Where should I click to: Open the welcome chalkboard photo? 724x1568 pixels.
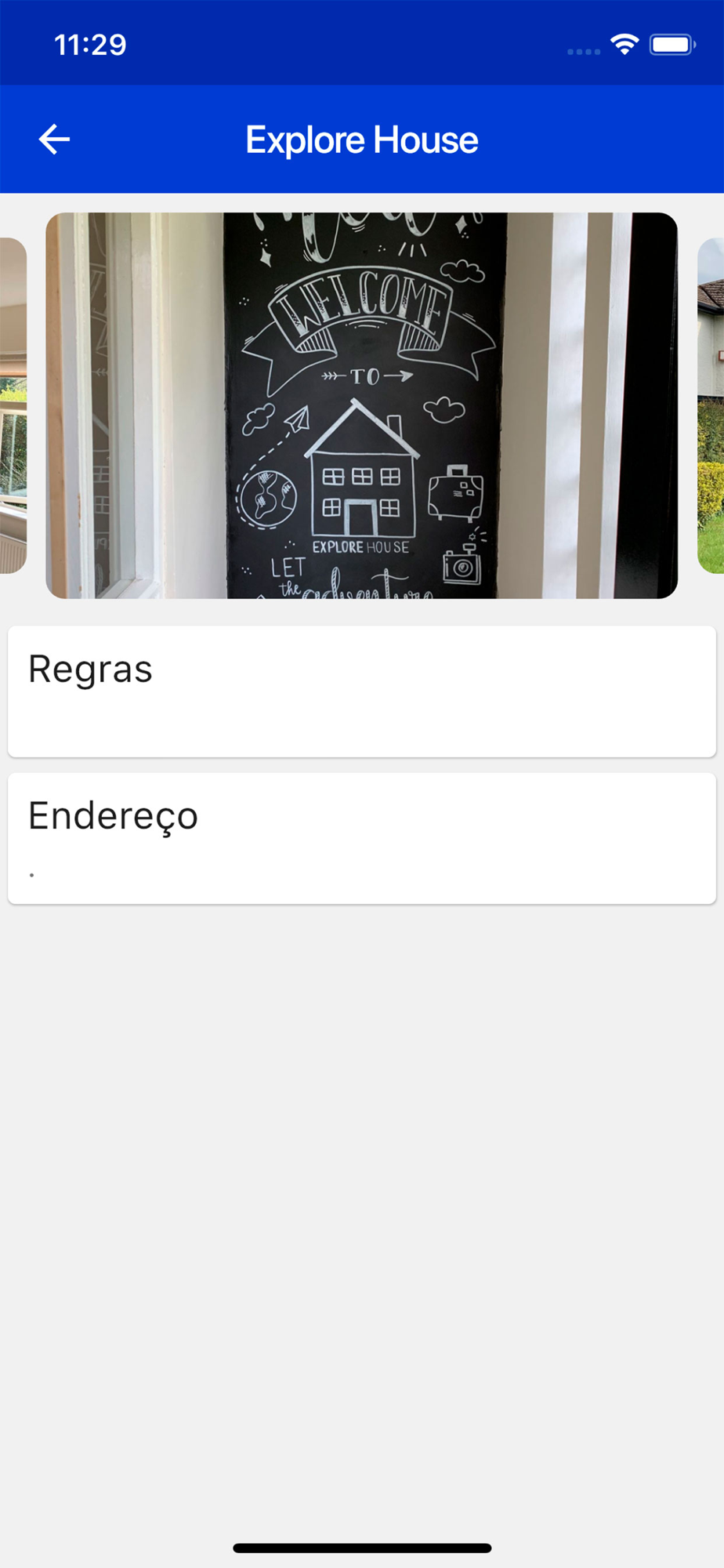(361, 405)
